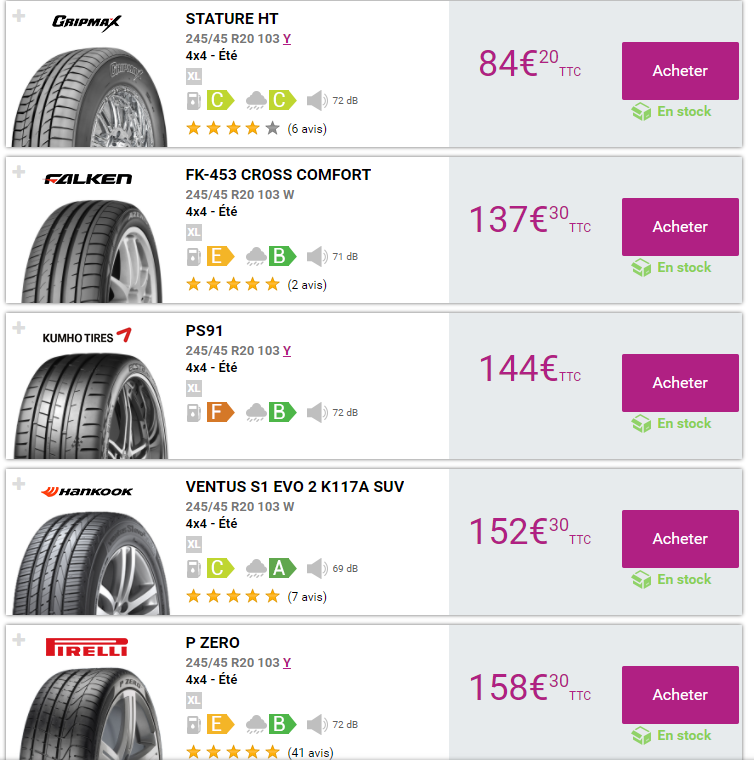Open speed index Y link for Stature HT
This screenshot has height=760, width=754.
pyautogui.click(x=287, y=39)
